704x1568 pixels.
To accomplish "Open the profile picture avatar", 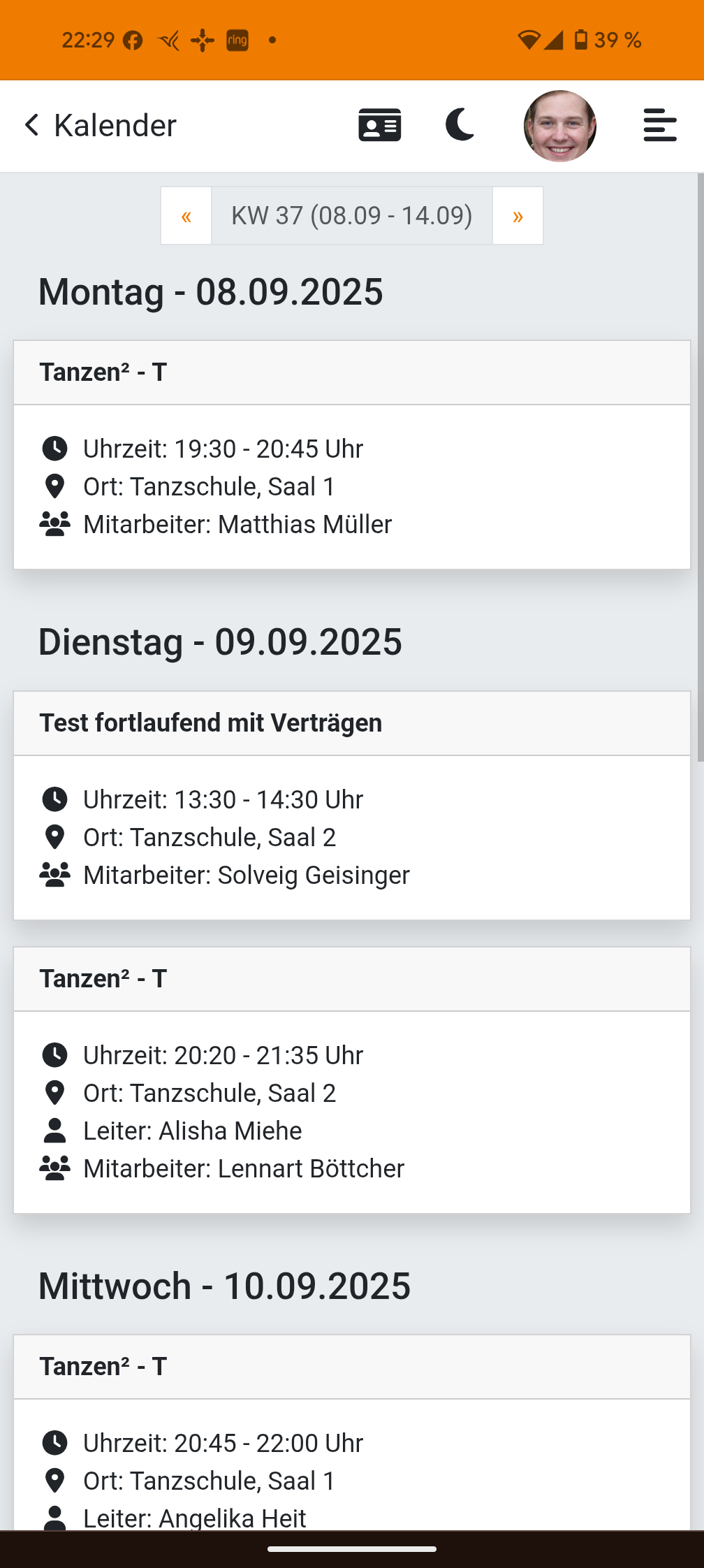I will (x=560, y=126).
